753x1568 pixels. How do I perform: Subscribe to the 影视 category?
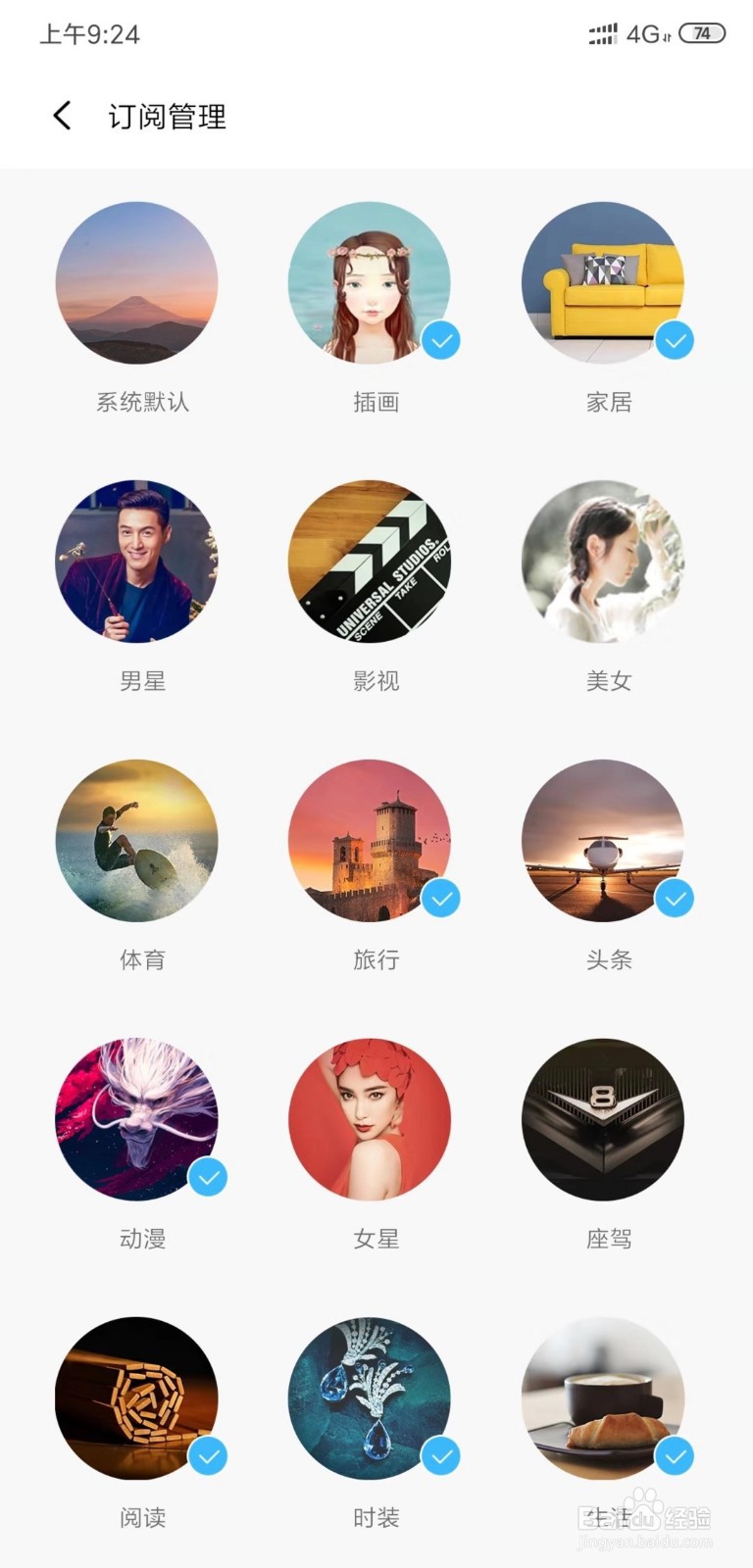pyautogui.click(x=370, y=562)
